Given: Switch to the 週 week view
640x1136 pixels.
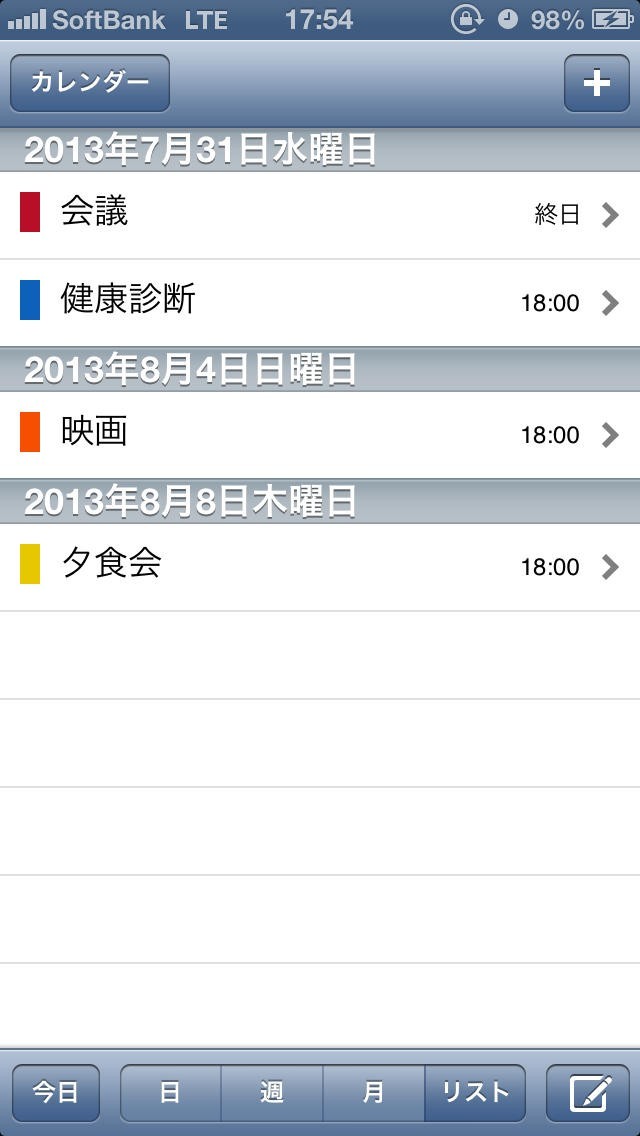Looking at the screenshot, I should tap(272, 1093).
